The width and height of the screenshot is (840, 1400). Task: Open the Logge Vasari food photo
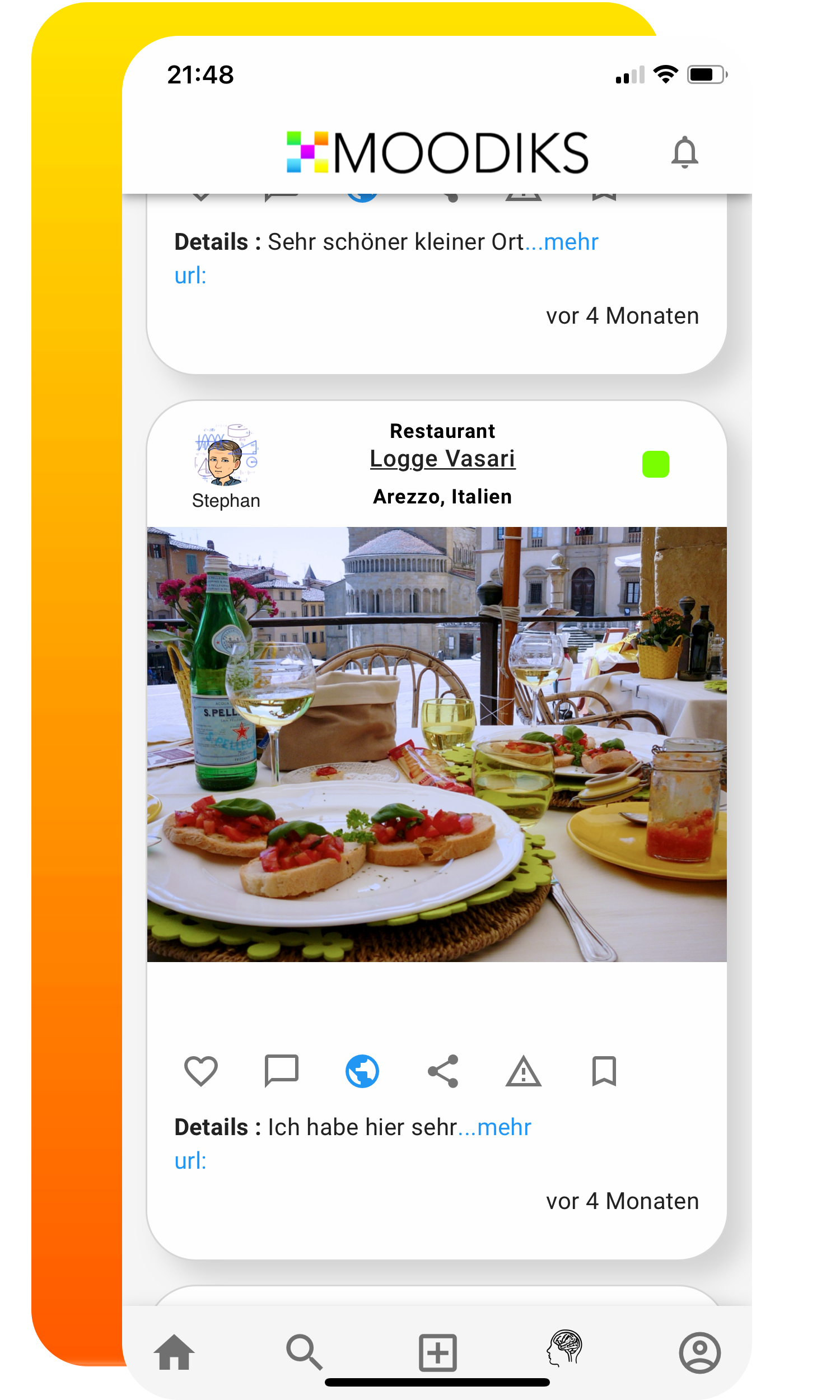(x=436, y=744)
